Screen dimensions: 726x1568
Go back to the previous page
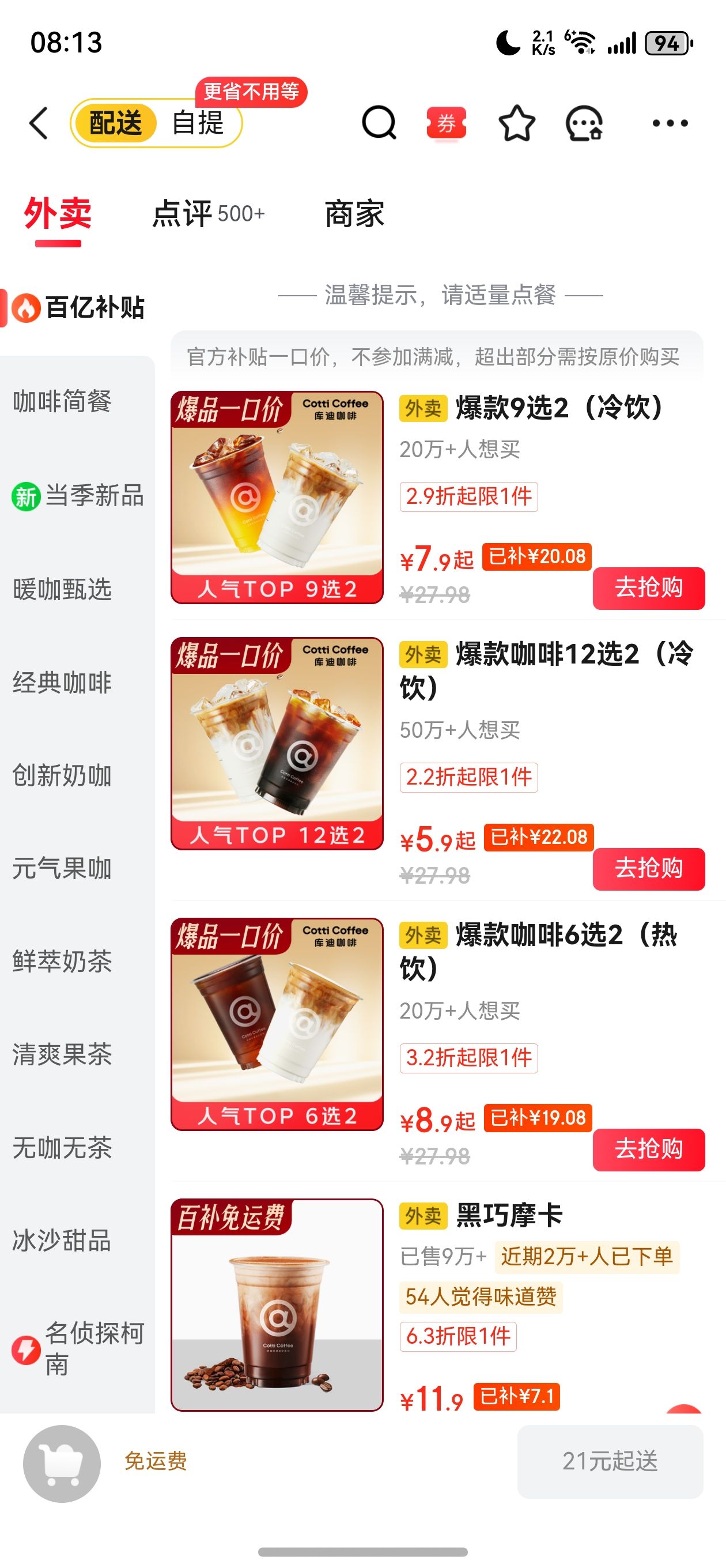(x=39, y=123)
